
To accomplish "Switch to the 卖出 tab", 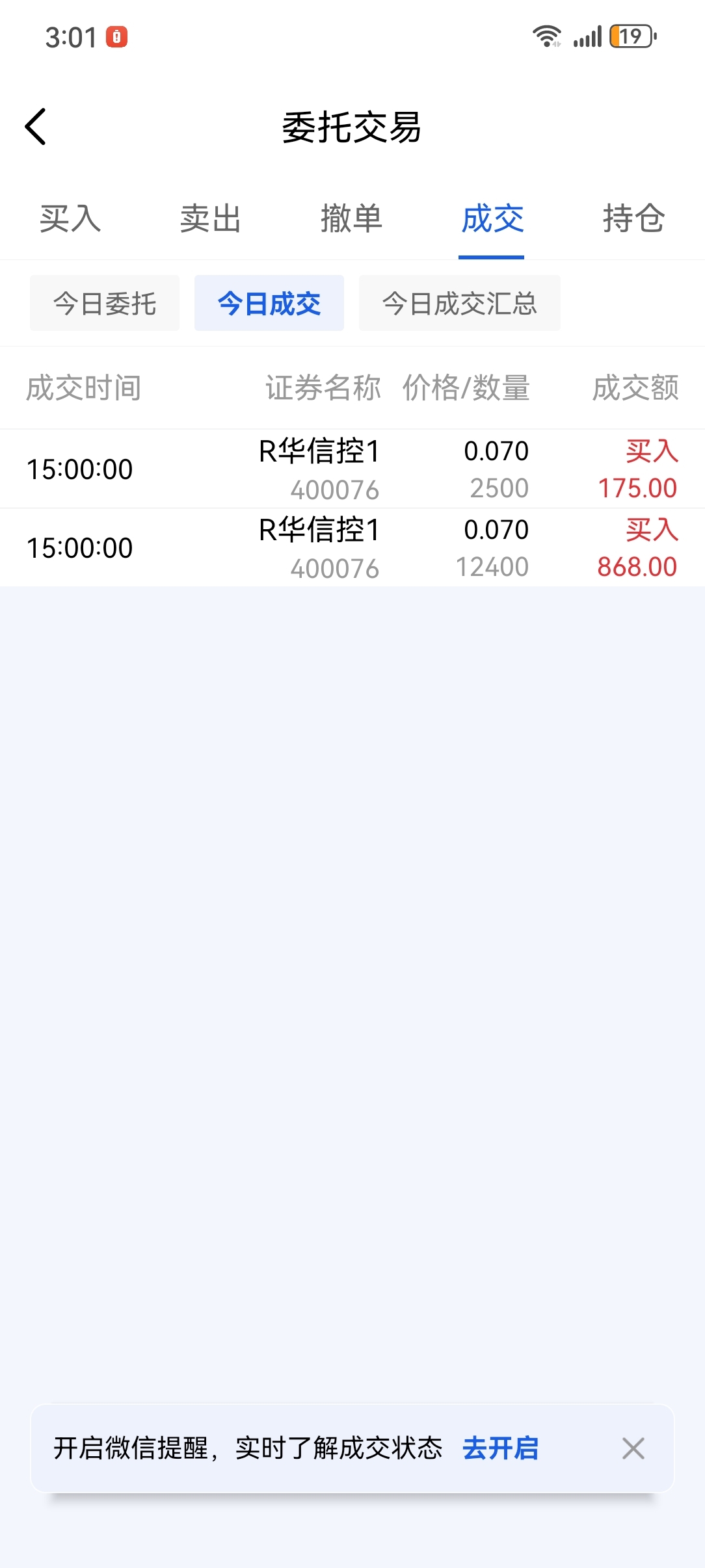I will 211,218.
